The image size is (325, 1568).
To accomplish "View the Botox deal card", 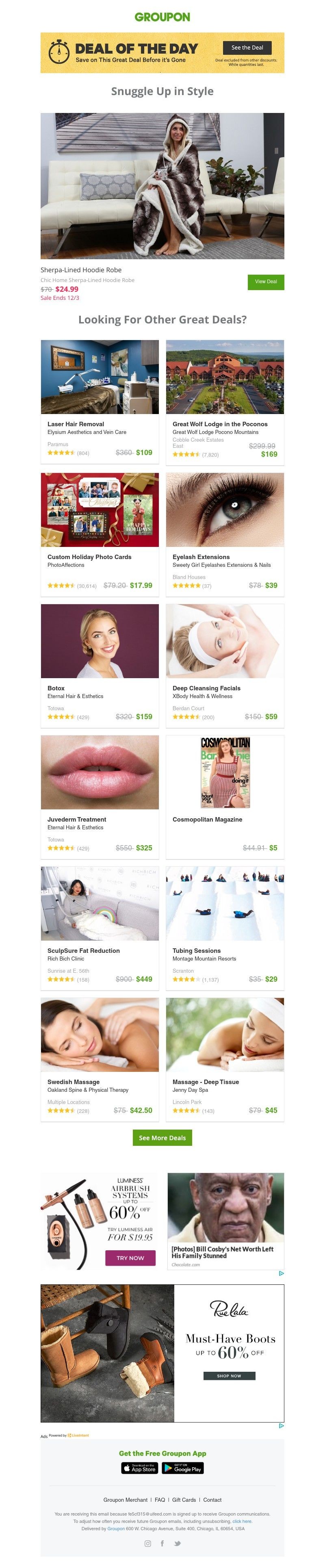I will pyautogui.click(x=100, y=665).
